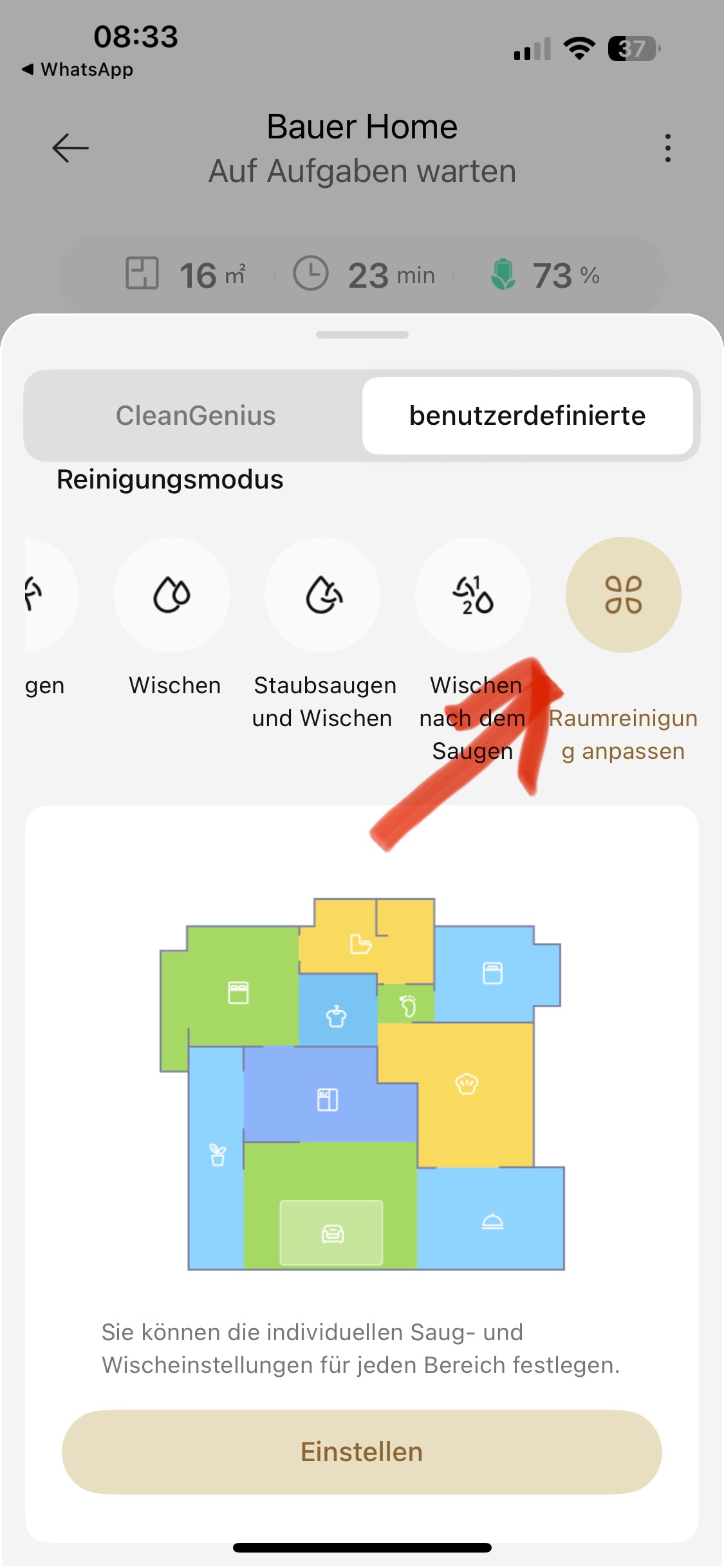724x1568 pixels.
Task: Select Staubsaugen und Wischen mode
Action: (x=322, y=595)
